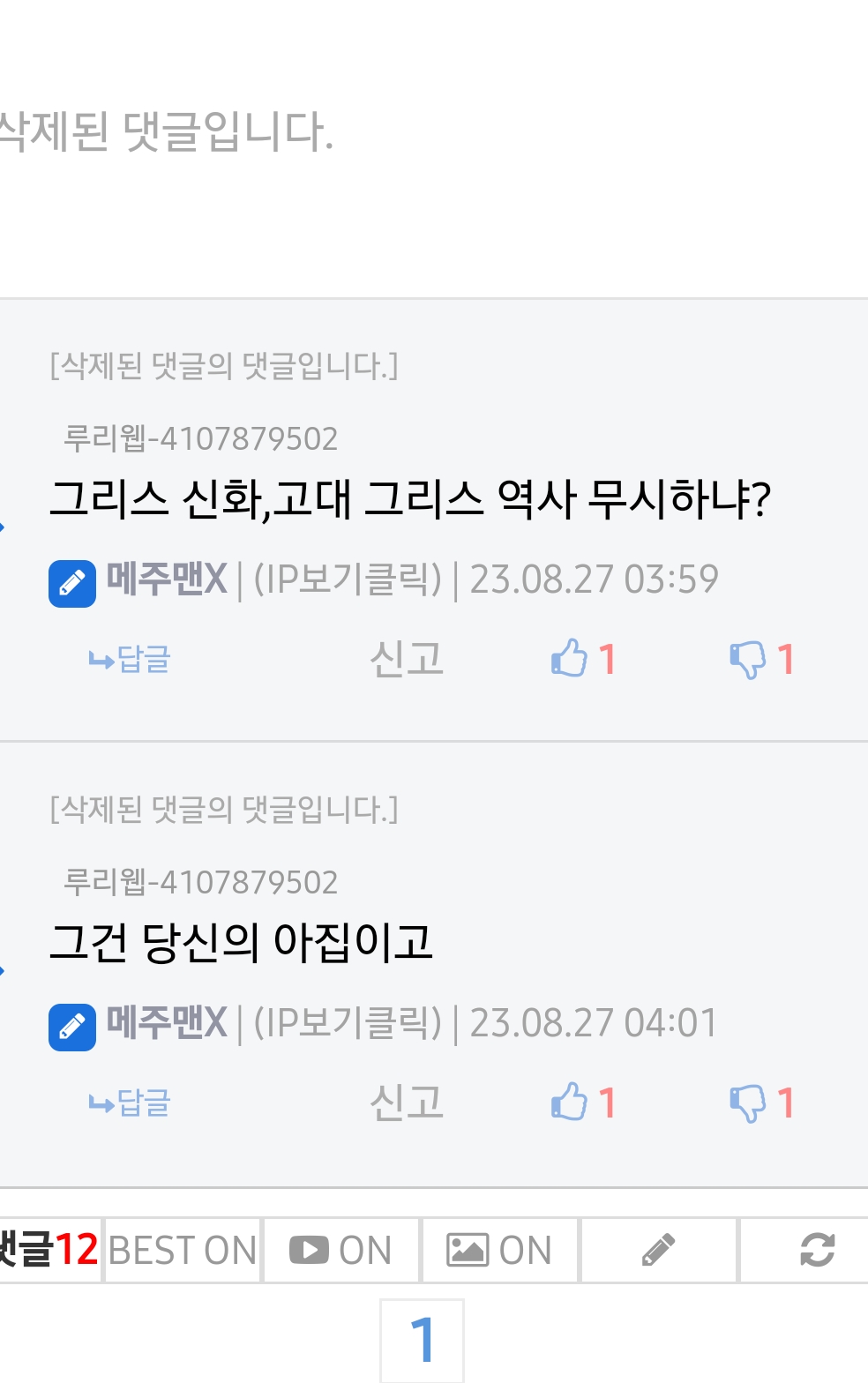Write a new comment with pencil icon
The image size is (868, 1383).
click(x=658, y=1250)
